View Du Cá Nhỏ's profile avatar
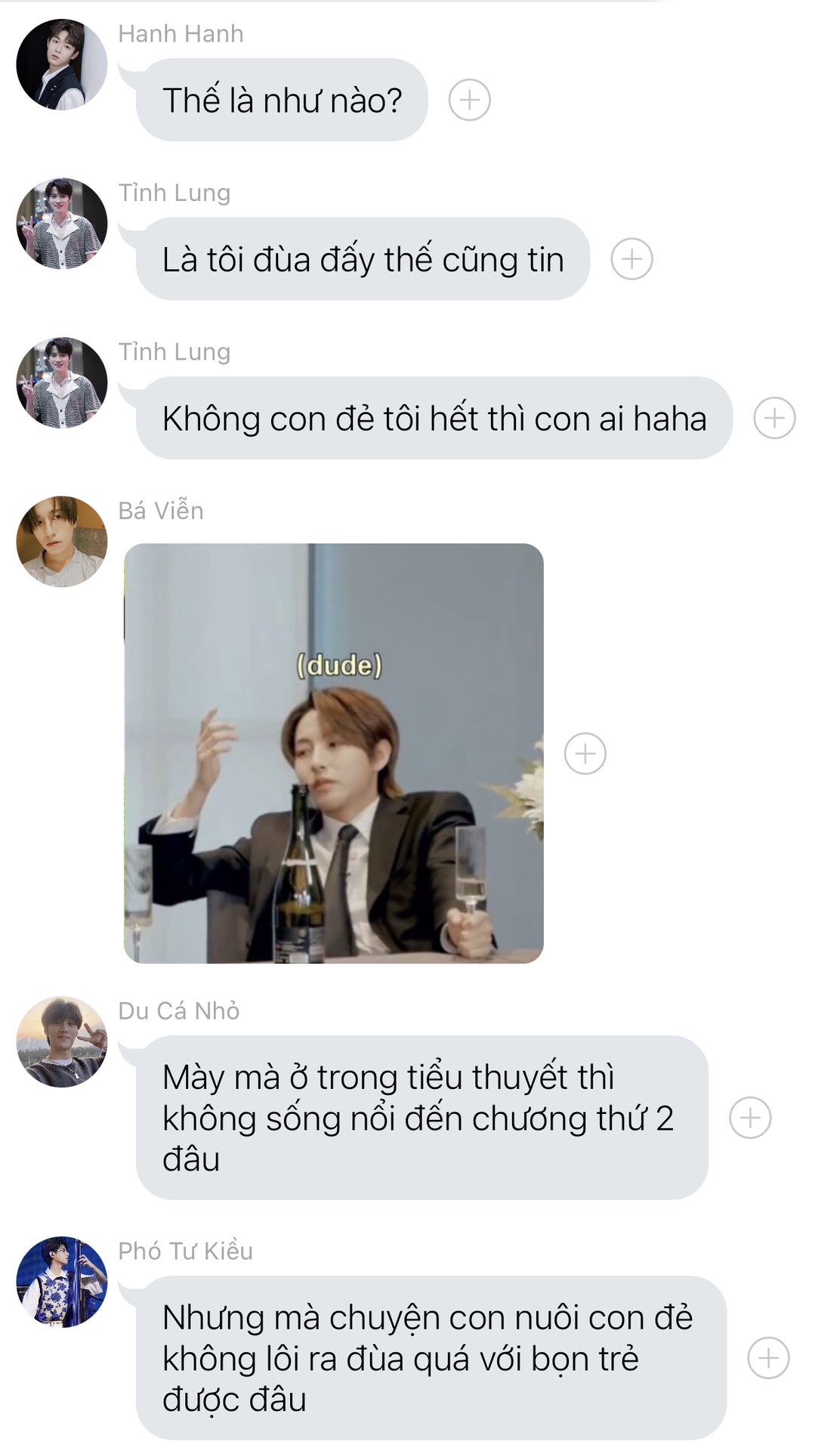Image resolution: width=840 pixels, height=1451 pixels. (62, 1041)
